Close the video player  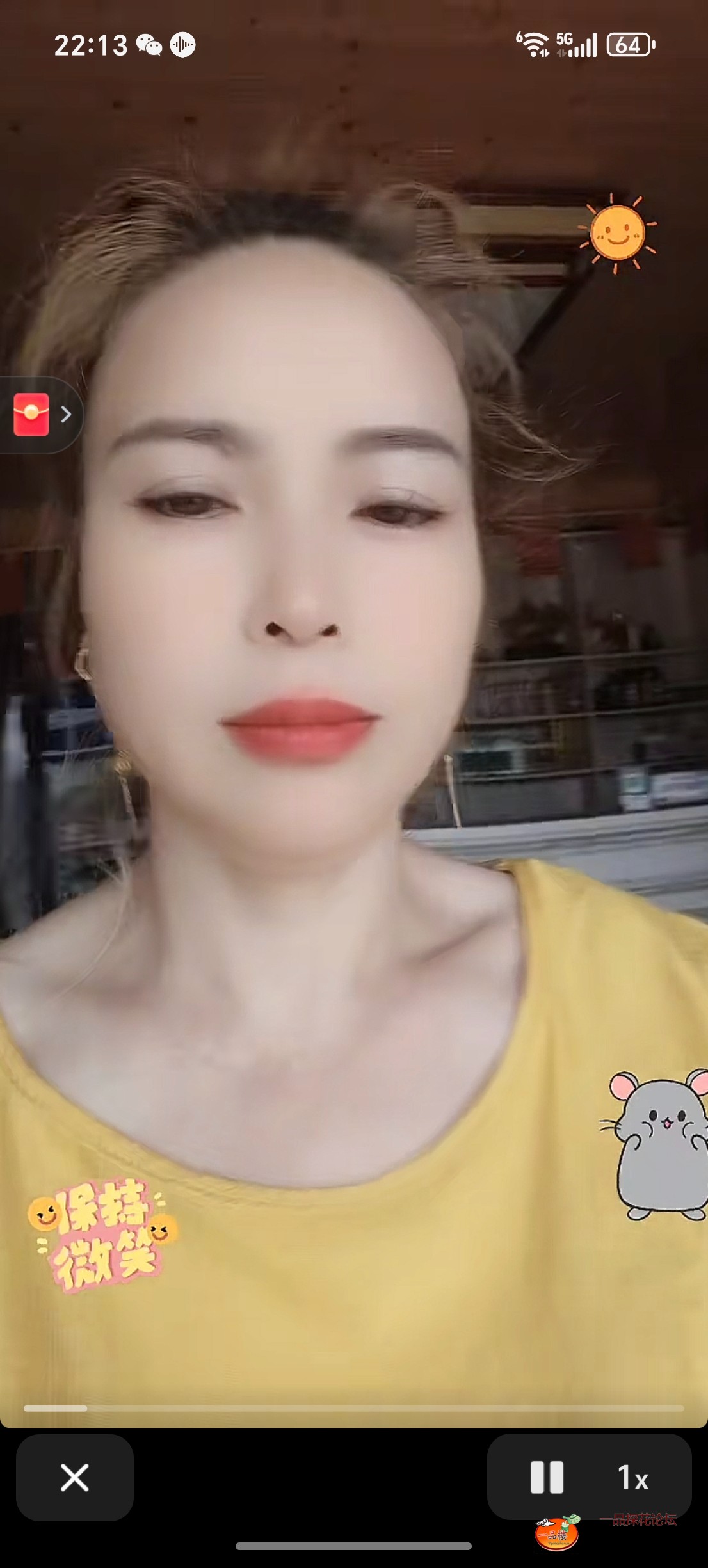tap(74, 1478)
